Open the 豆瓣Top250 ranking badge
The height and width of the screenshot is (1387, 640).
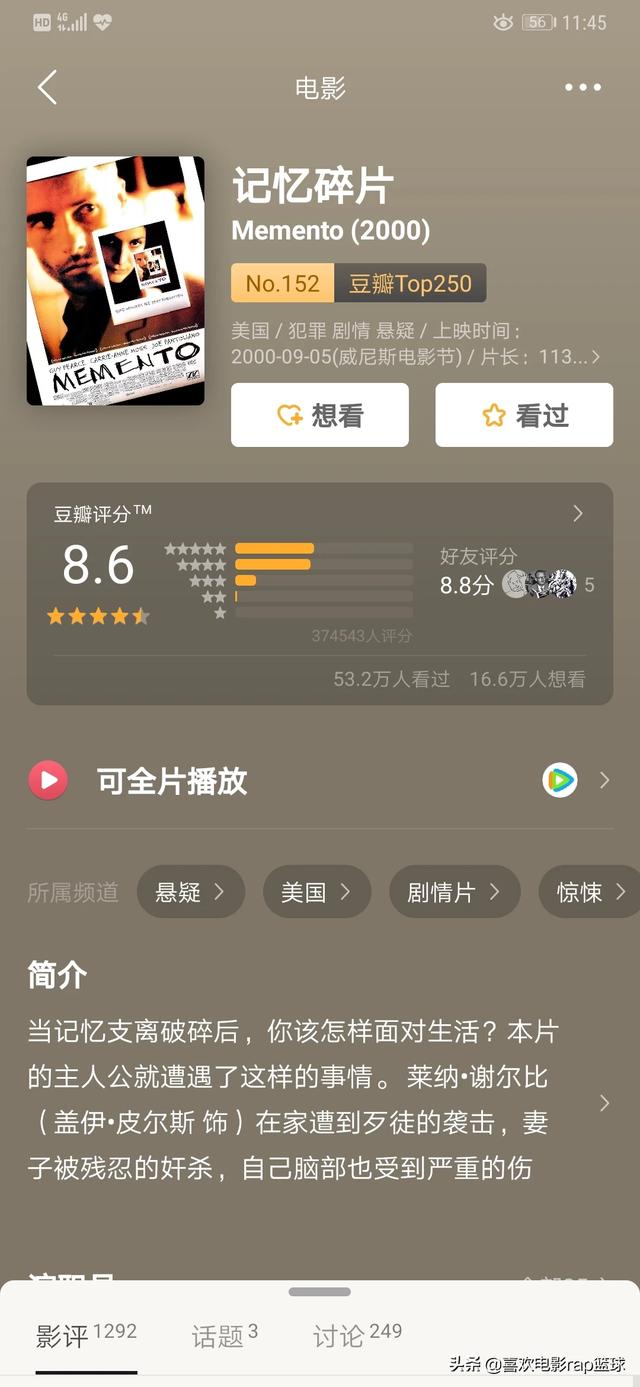410,283
